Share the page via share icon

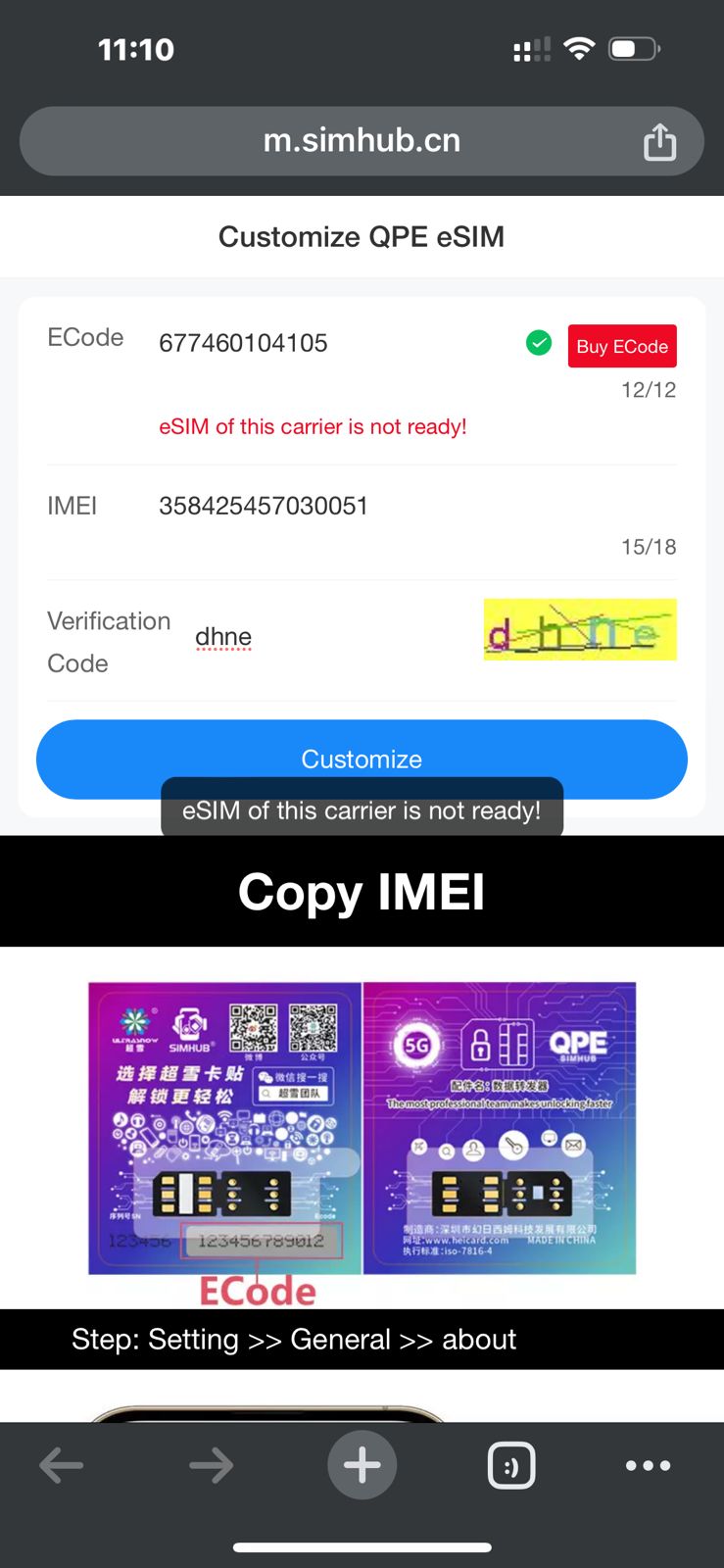click(659, 141)
